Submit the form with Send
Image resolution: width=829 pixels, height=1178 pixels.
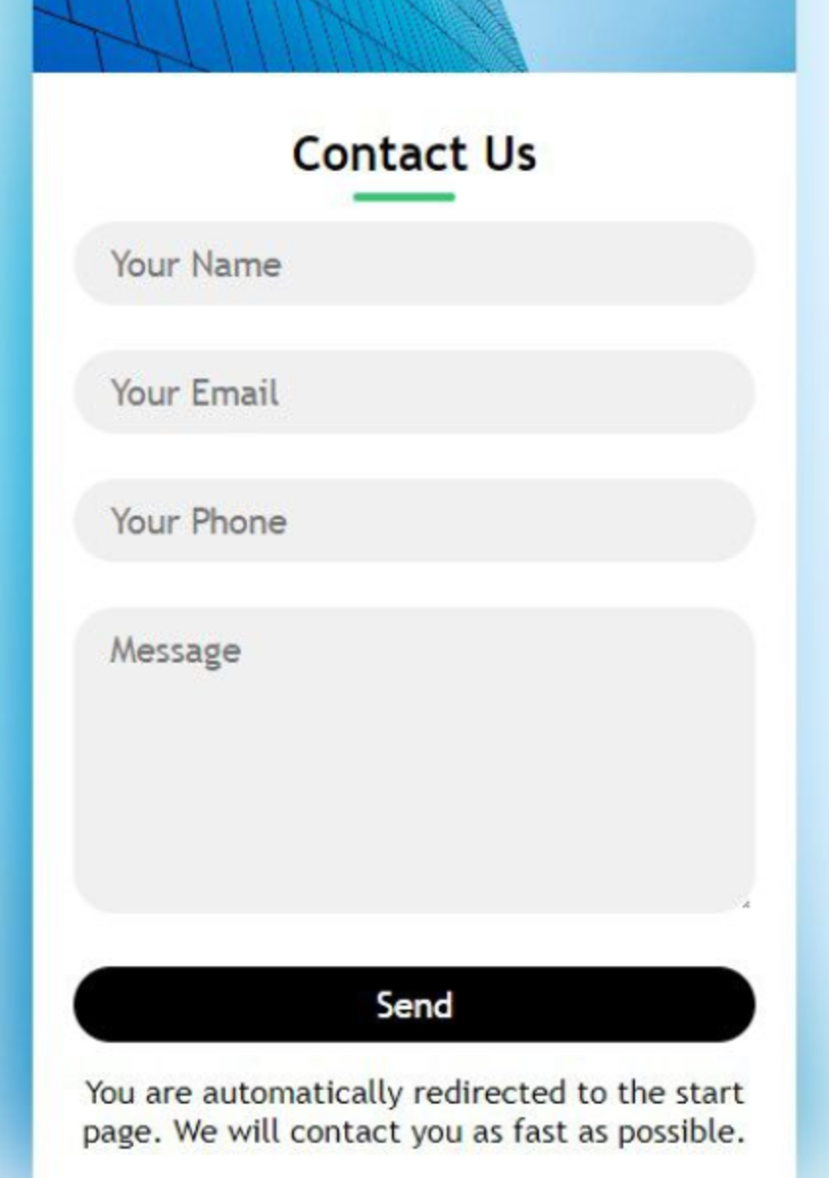click(414, 1004)
